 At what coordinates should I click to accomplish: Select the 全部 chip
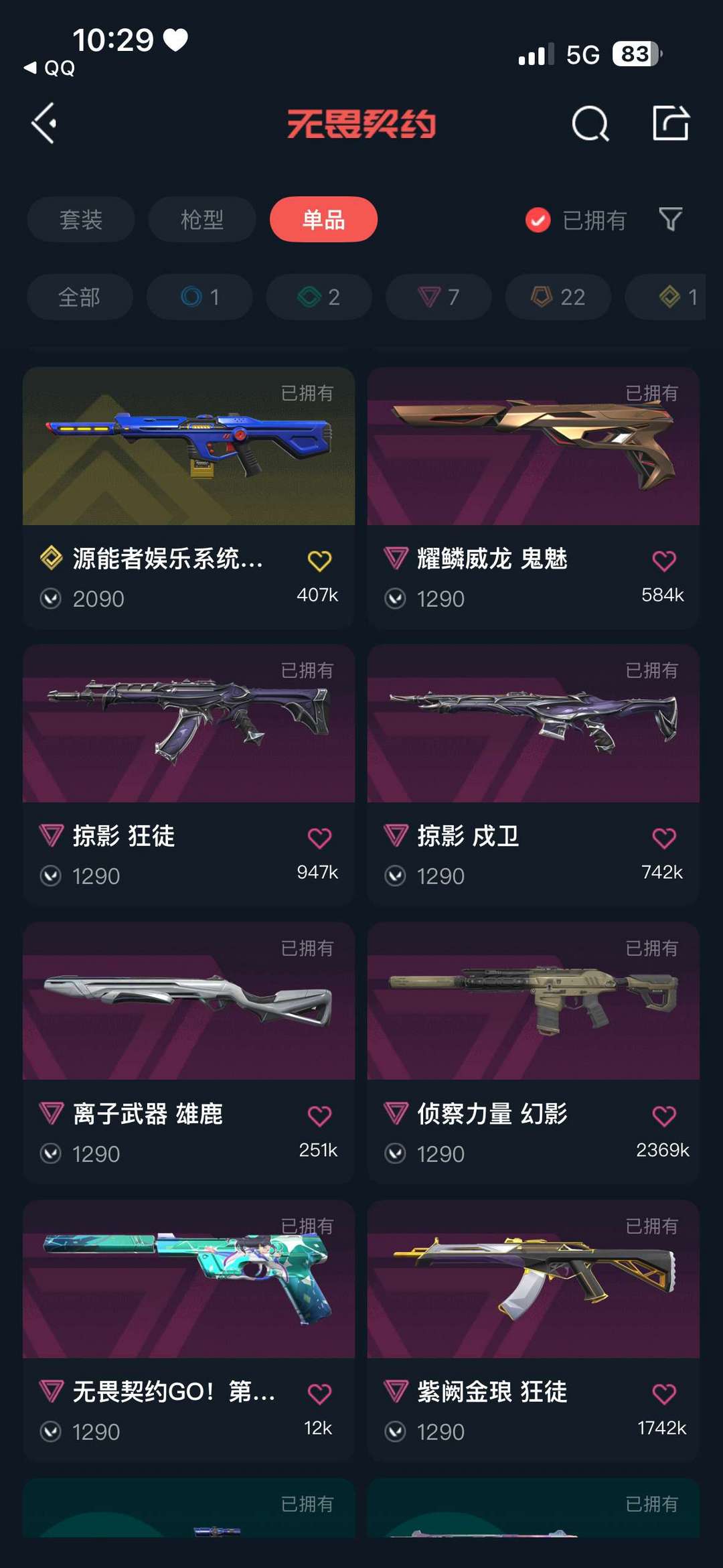click(x=80, y=297)
